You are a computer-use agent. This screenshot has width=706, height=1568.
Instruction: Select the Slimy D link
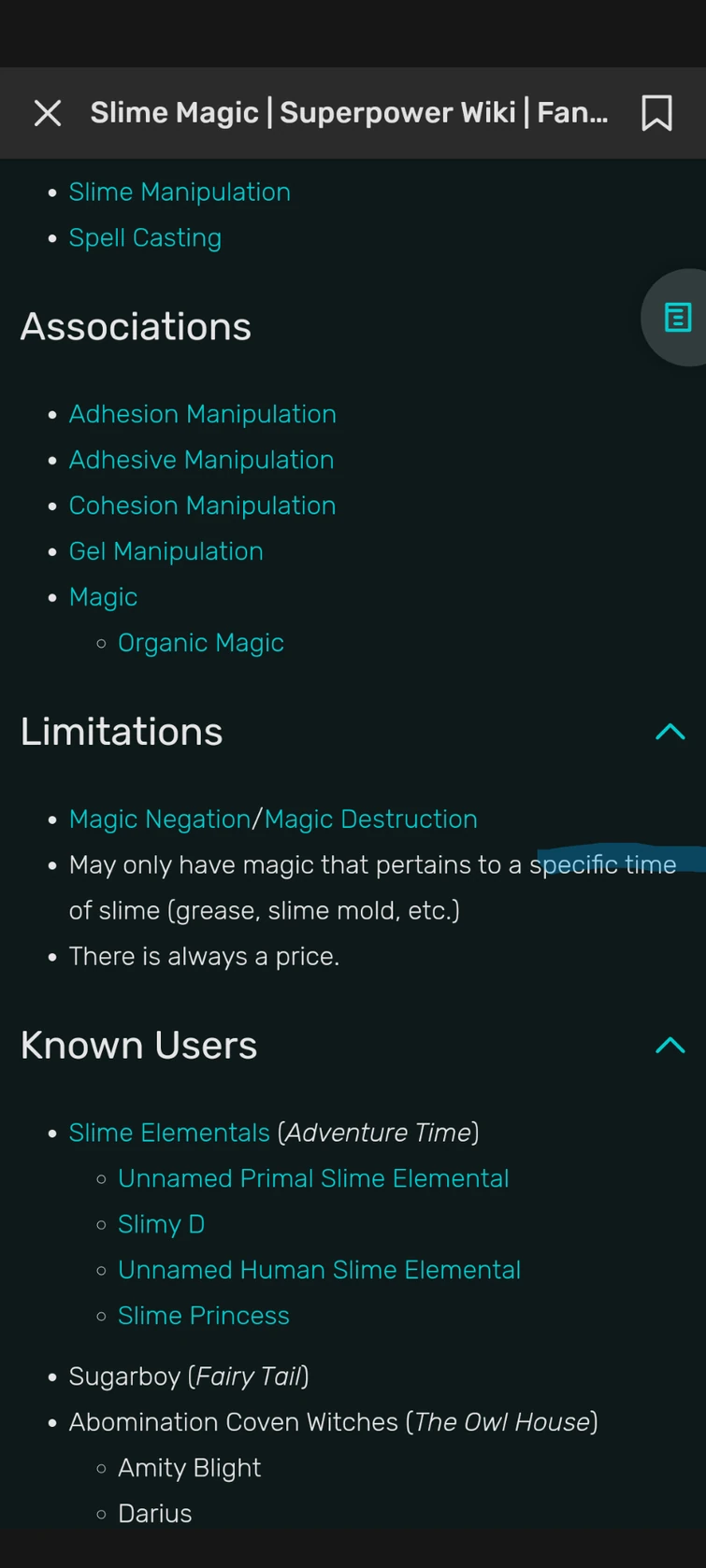[161, 1224]
